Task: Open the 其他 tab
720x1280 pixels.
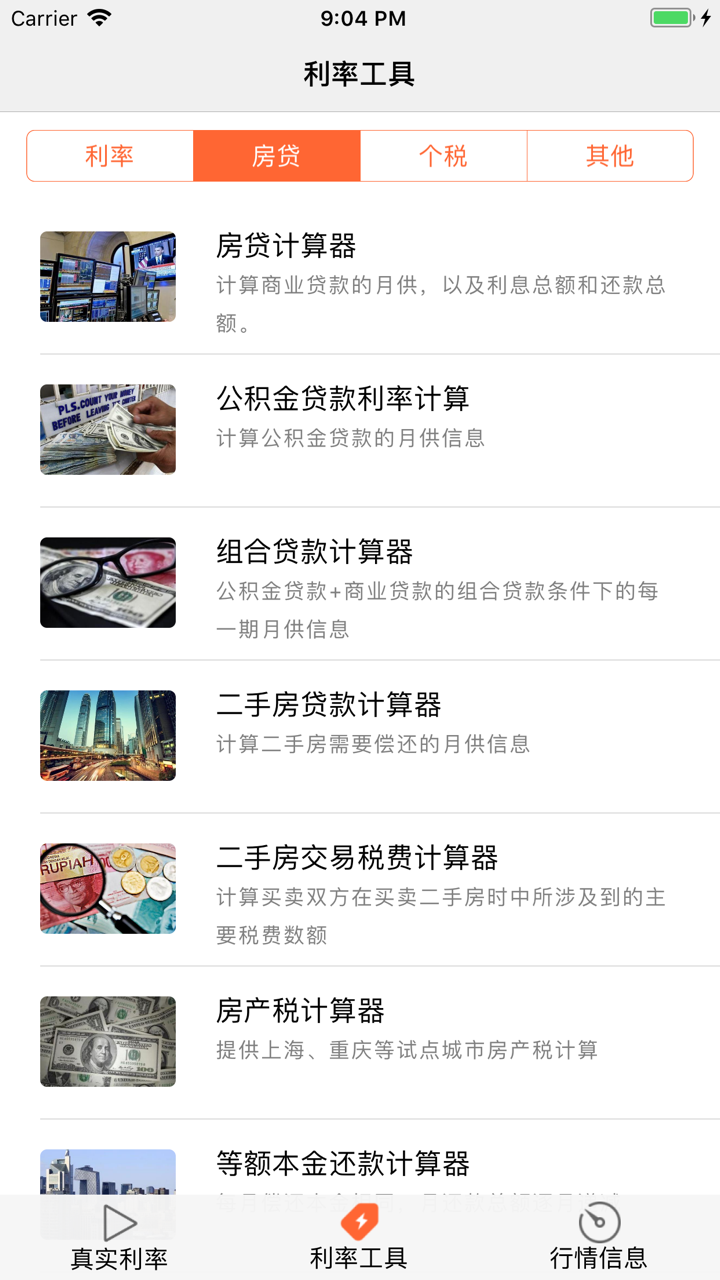Action: (x=610, y=156)
